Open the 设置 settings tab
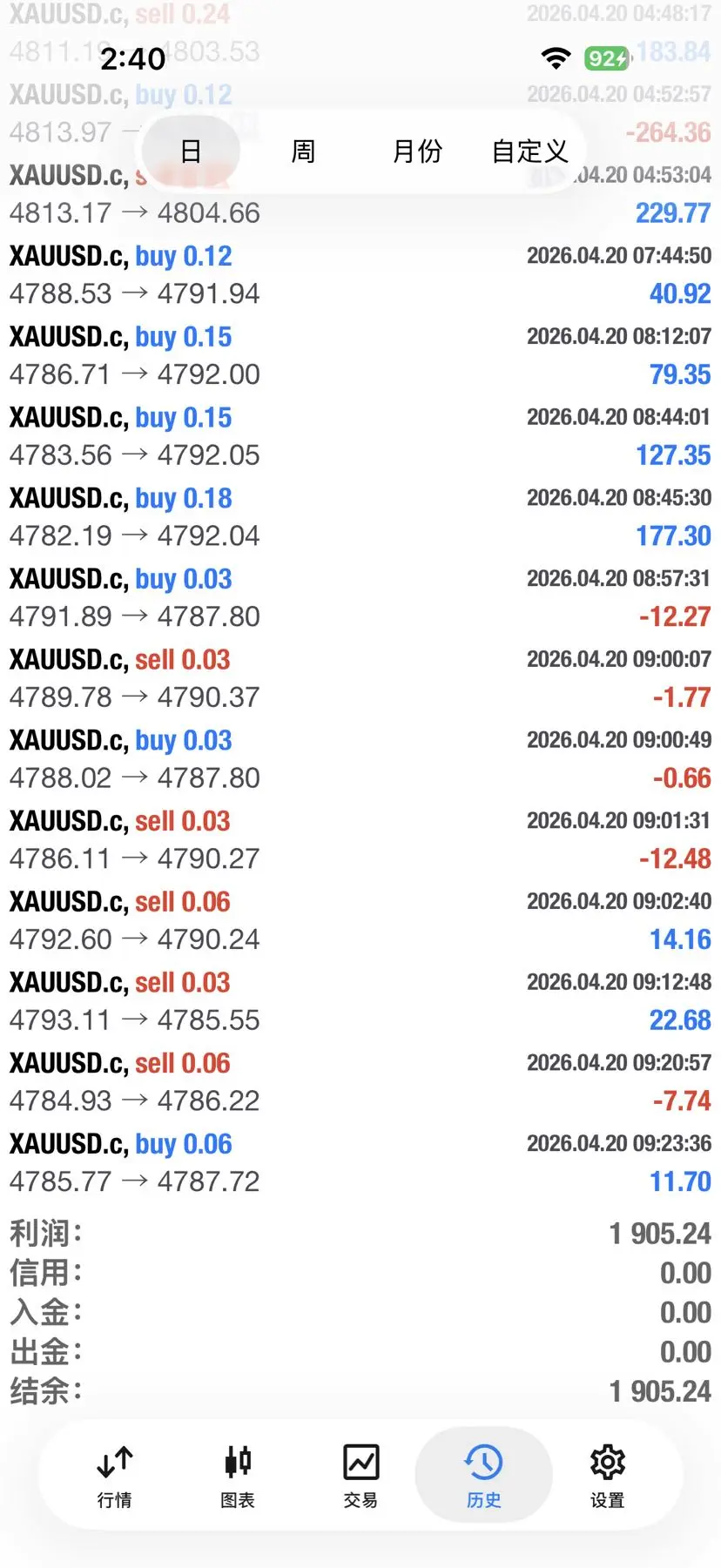 pos(607,1475)
